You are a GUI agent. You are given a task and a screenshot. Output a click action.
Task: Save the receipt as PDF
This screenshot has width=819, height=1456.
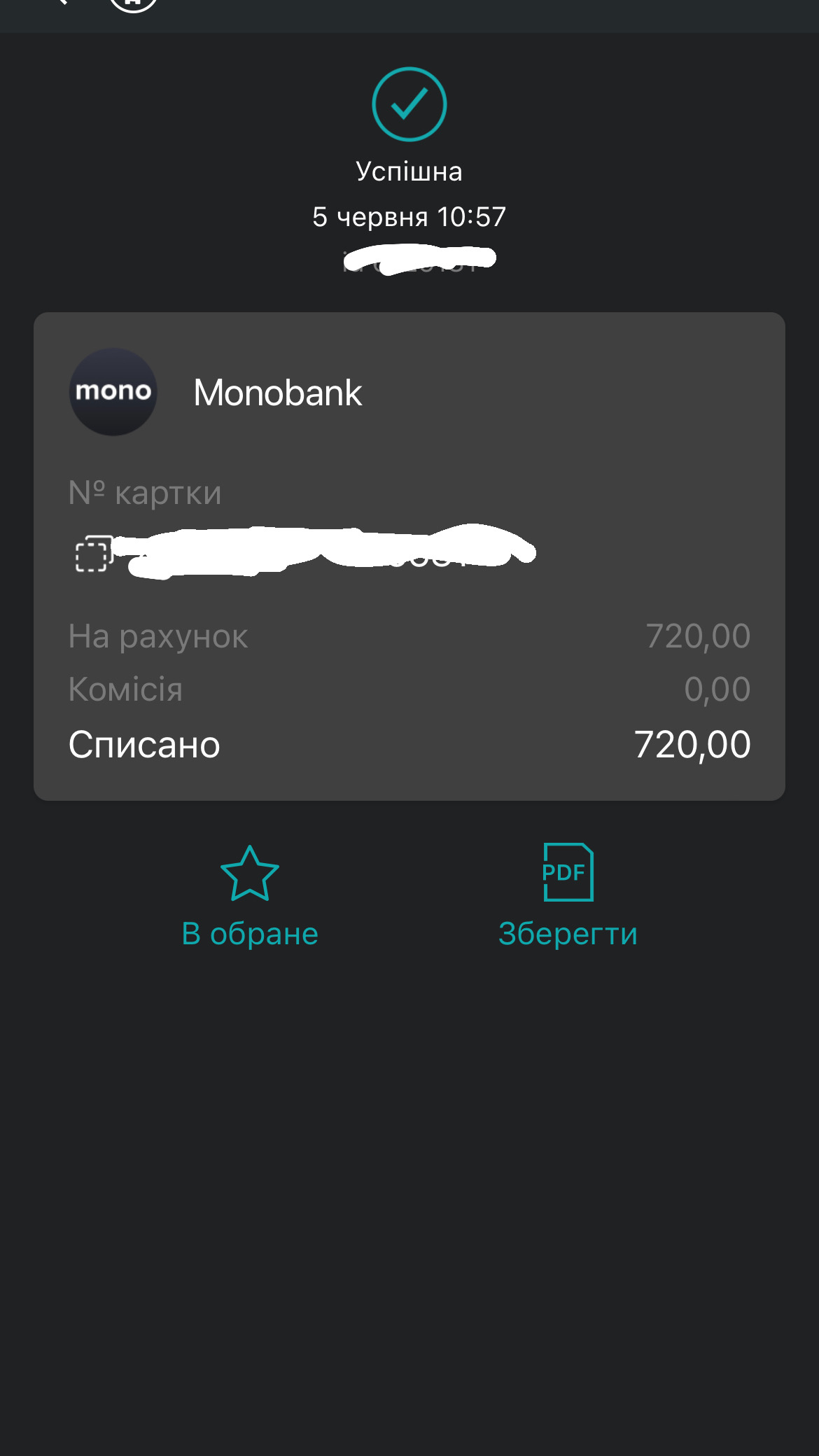click(568, 895)
